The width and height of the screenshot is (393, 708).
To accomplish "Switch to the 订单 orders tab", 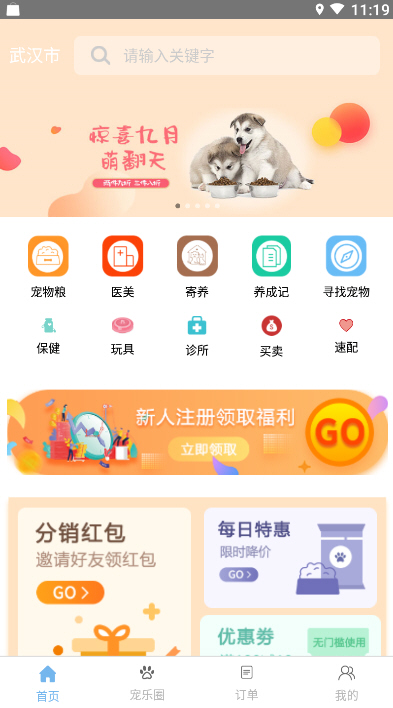I will pyautogui.click(x=246, y=683).
